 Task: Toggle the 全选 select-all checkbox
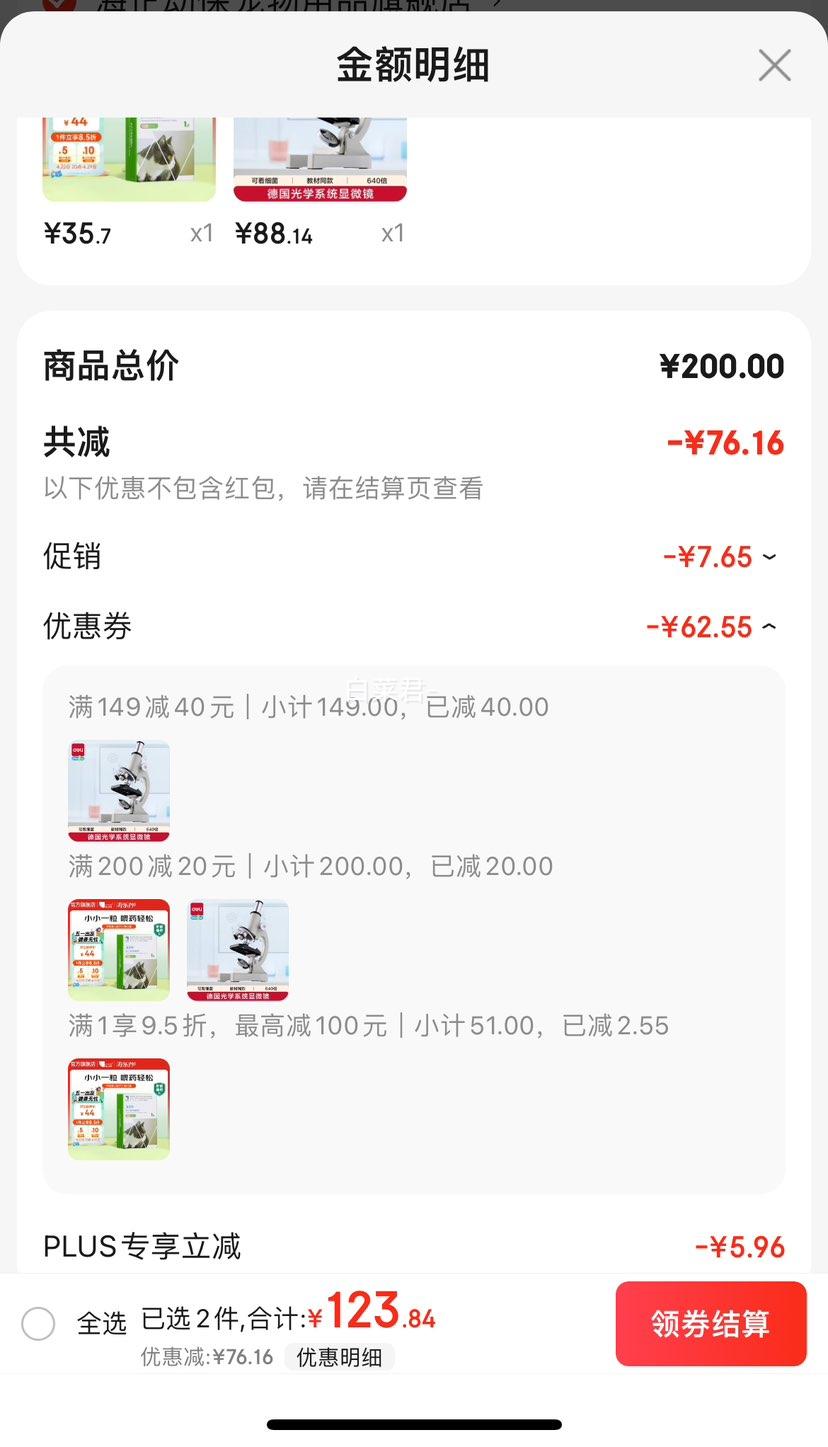(38, 1324)
